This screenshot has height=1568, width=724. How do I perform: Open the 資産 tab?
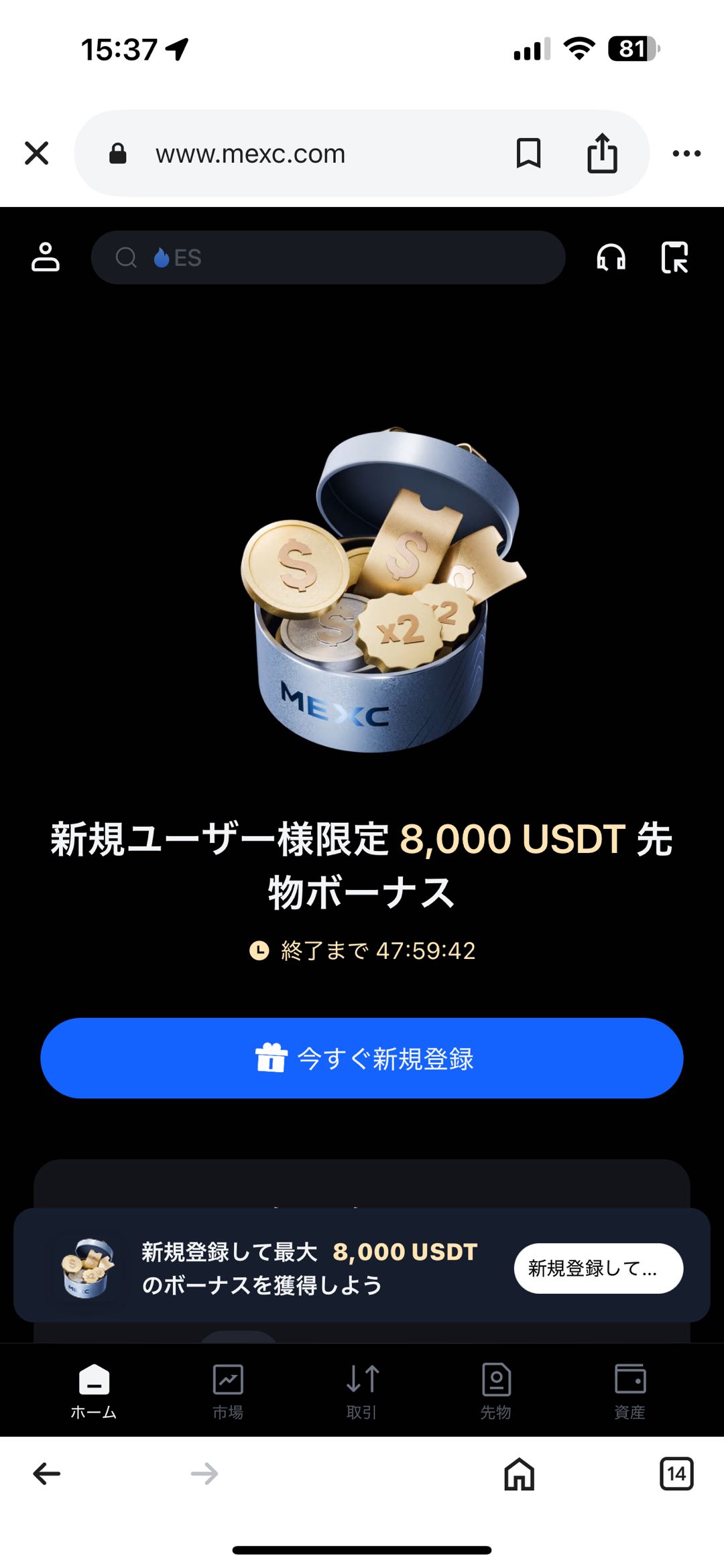click(x=630, y=1391)
